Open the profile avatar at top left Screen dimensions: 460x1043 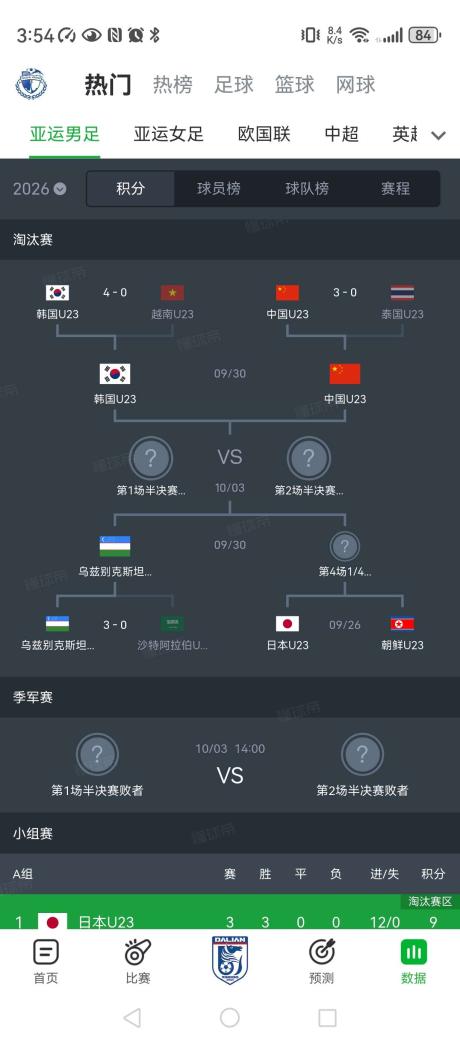click(x=31, y=84)
